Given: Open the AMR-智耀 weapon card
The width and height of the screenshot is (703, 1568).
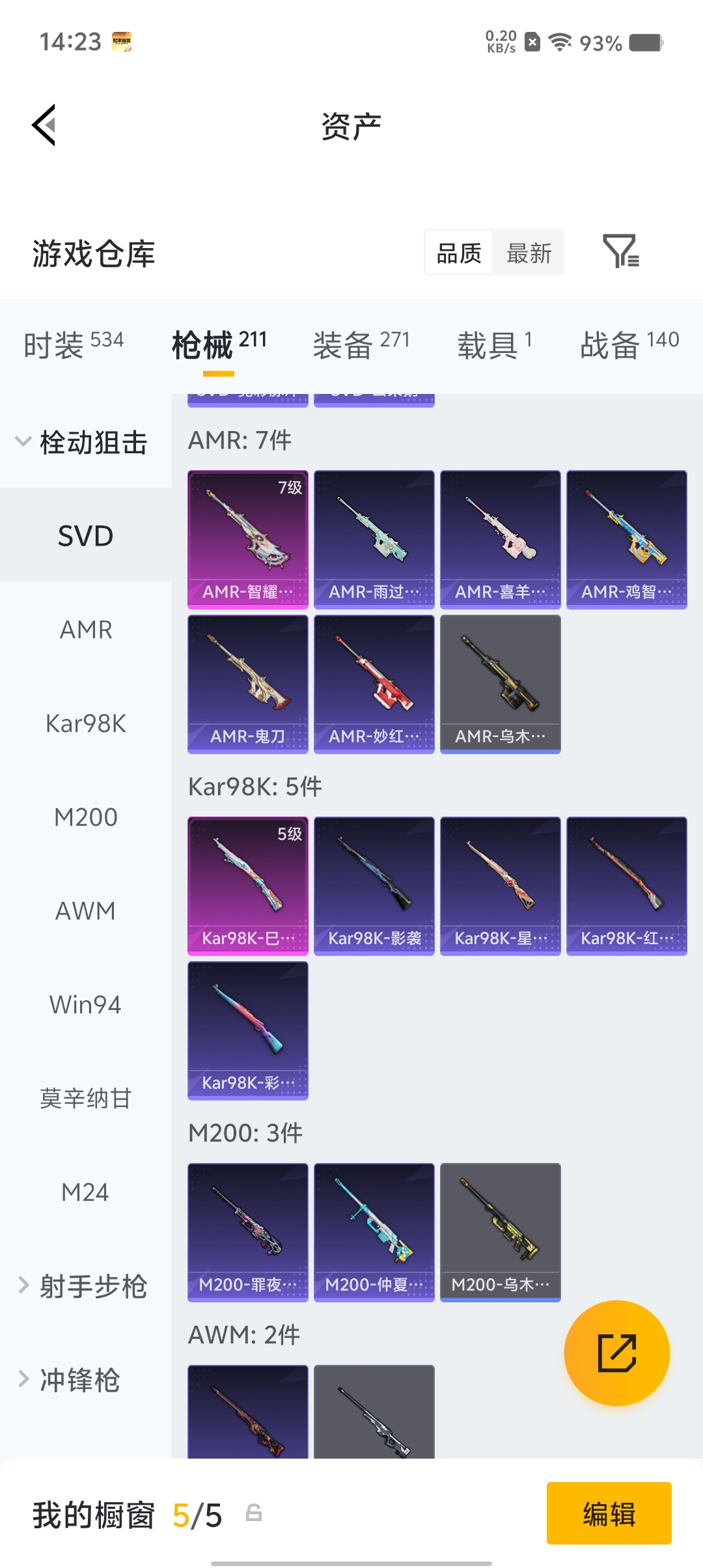Looking at the screenshot, I should coord(247,539).
